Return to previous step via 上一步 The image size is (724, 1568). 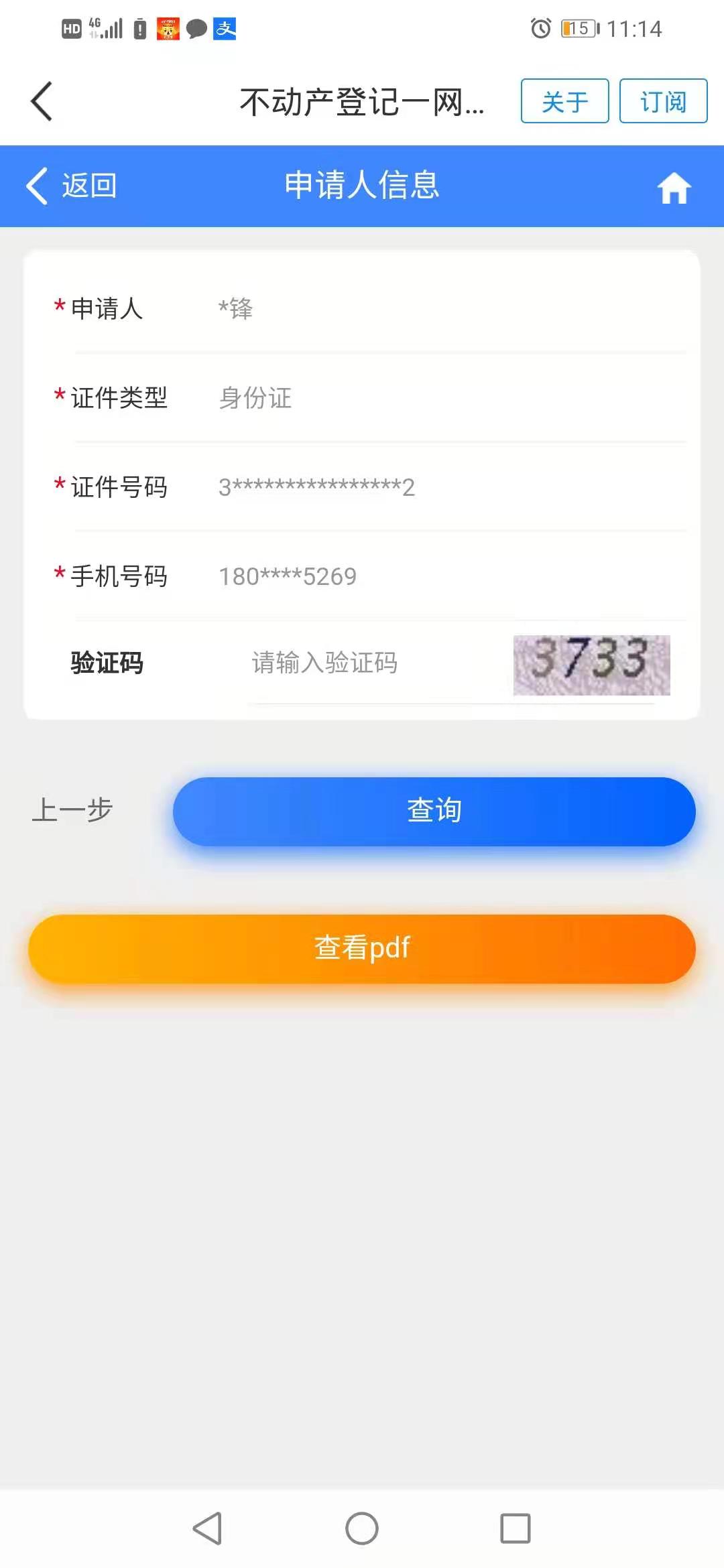pos(72,810)
